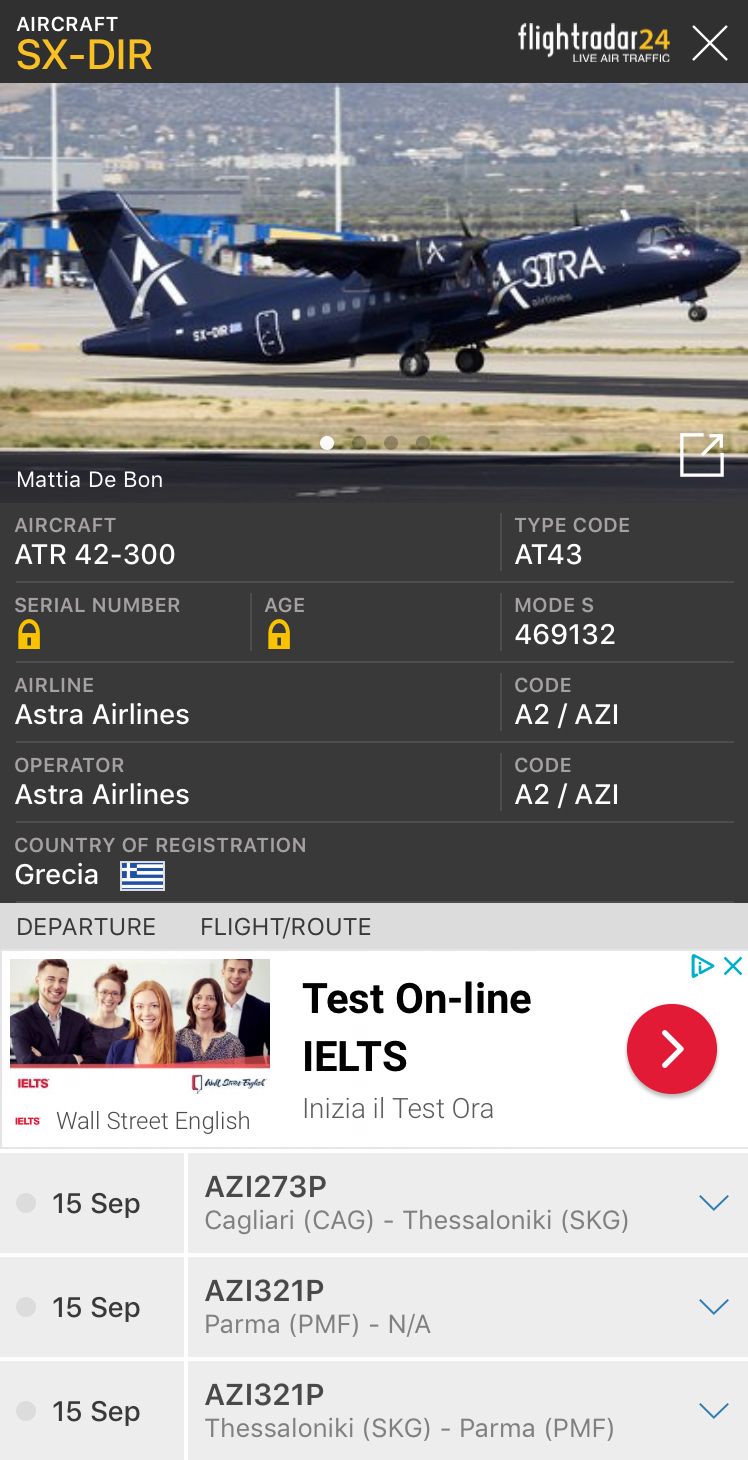Select the second photo page indicator dot
The image size is (748, 1460).
tap(359, 443)
